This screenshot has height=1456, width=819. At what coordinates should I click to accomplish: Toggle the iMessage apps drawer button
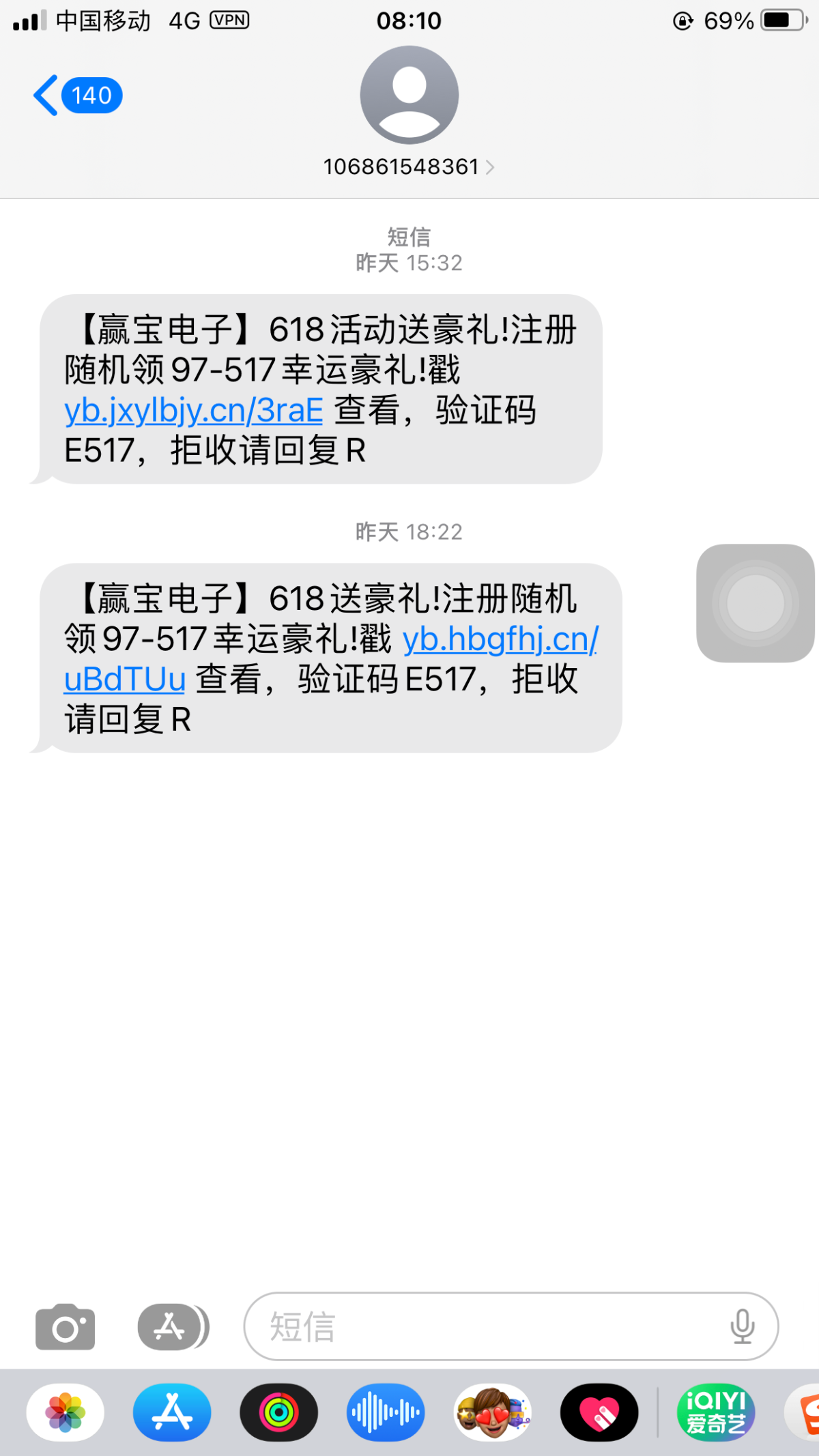tap(173, 1327)
